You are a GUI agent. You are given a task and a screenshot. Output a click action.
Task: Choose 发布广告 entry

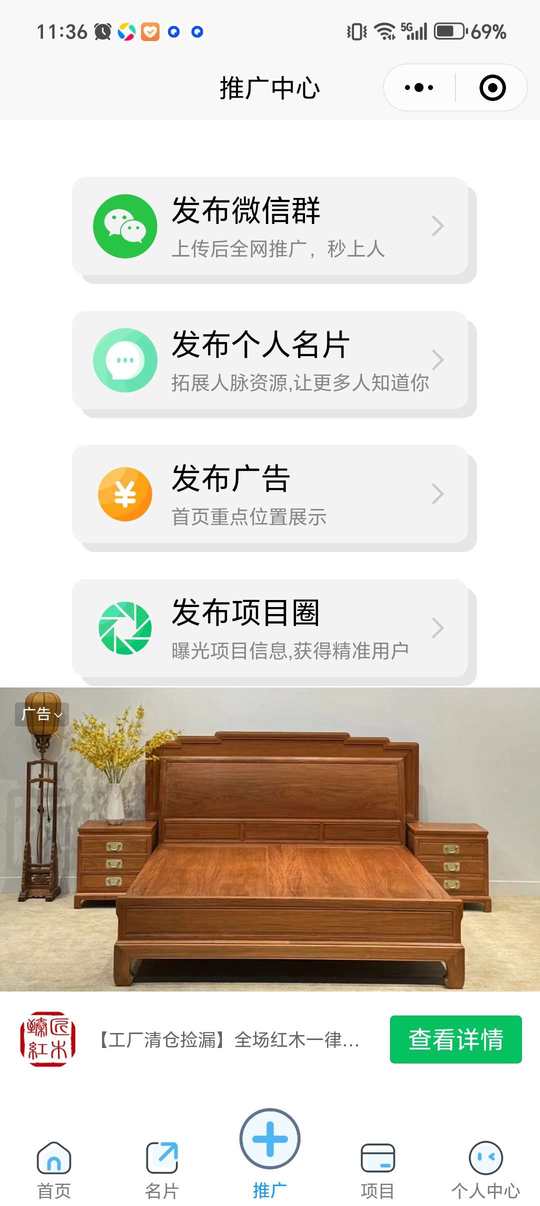click(270, 494)
